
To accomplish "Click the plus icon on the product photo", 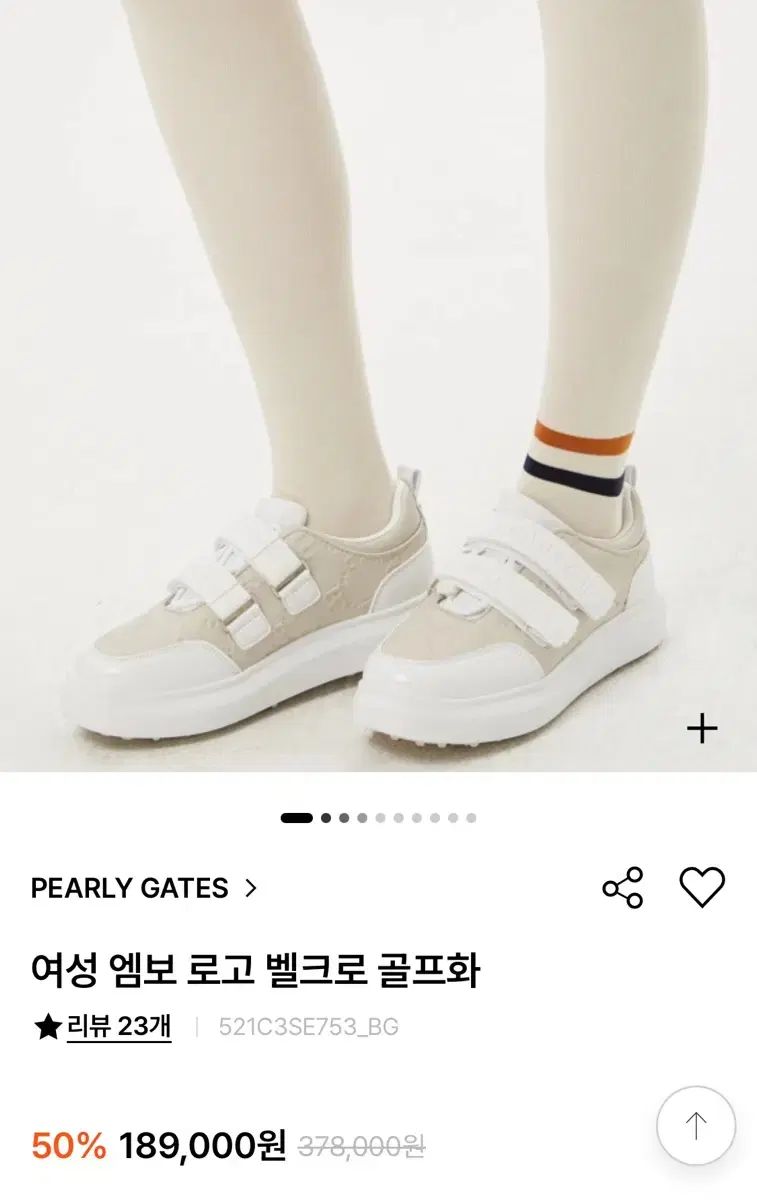I will 703,726.
